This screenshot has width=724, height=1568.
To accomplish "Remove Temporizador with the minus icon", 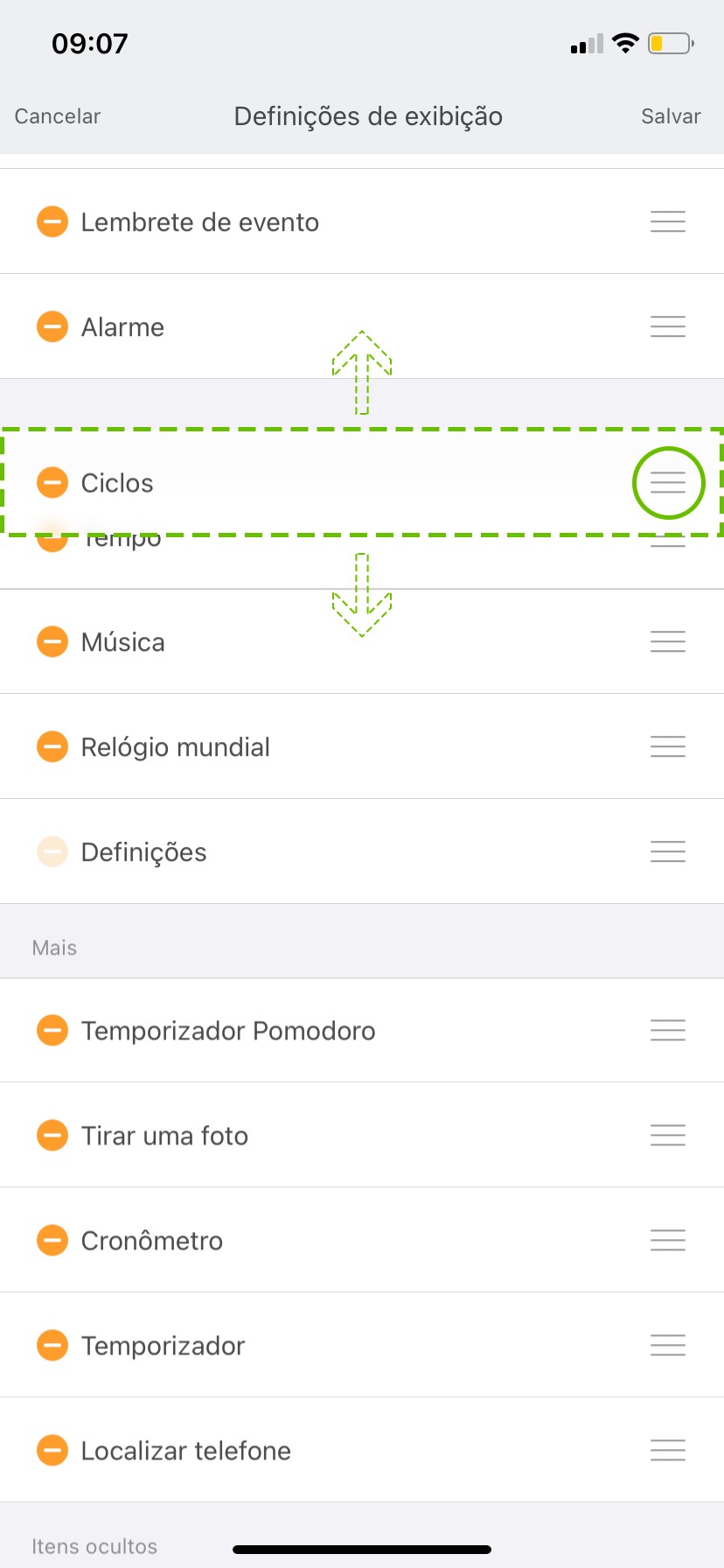I will pos(52,1345).
